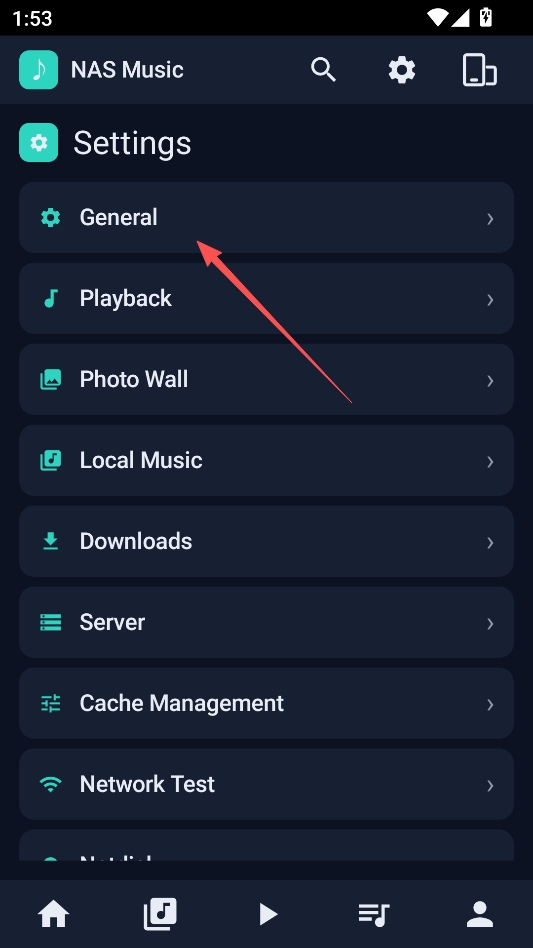Open Local Music settings
The height and width of the screenshot is (948, 533).
266,461
